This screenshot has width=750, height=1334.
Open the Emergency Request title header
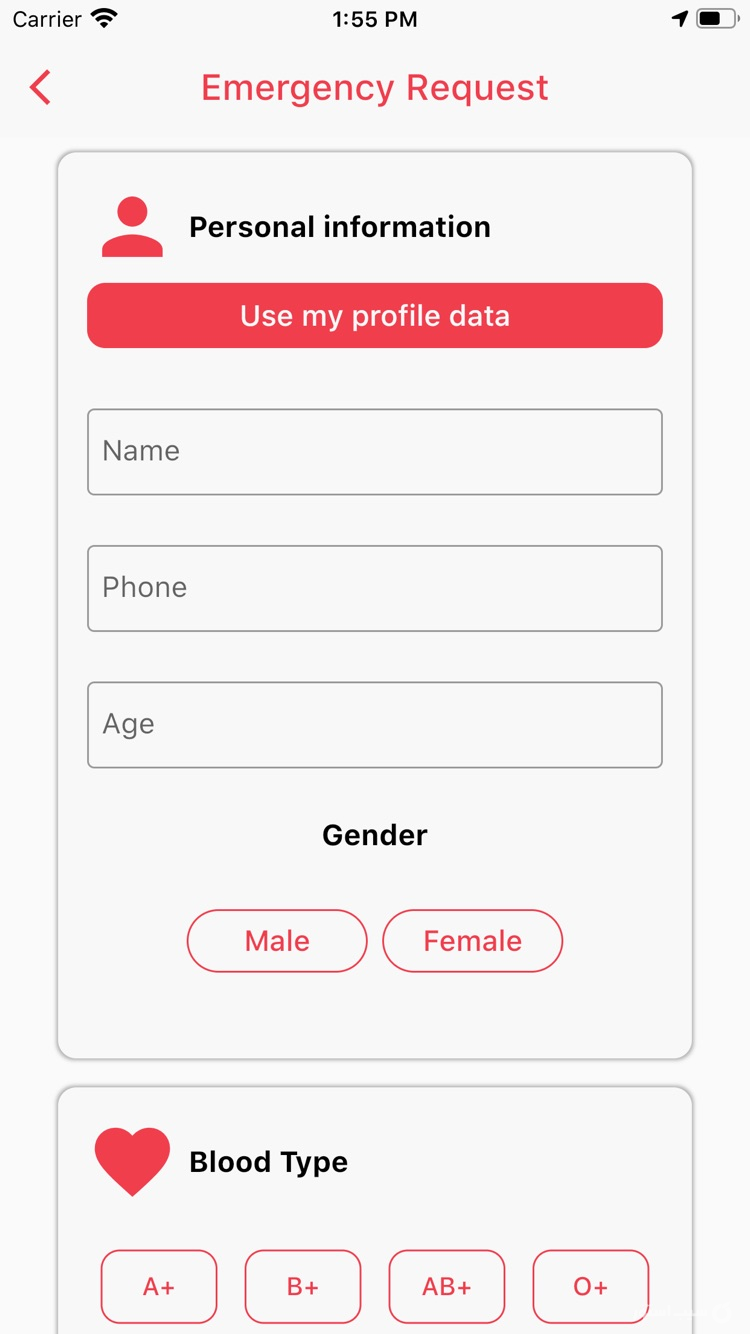click(x=375, y=88)
